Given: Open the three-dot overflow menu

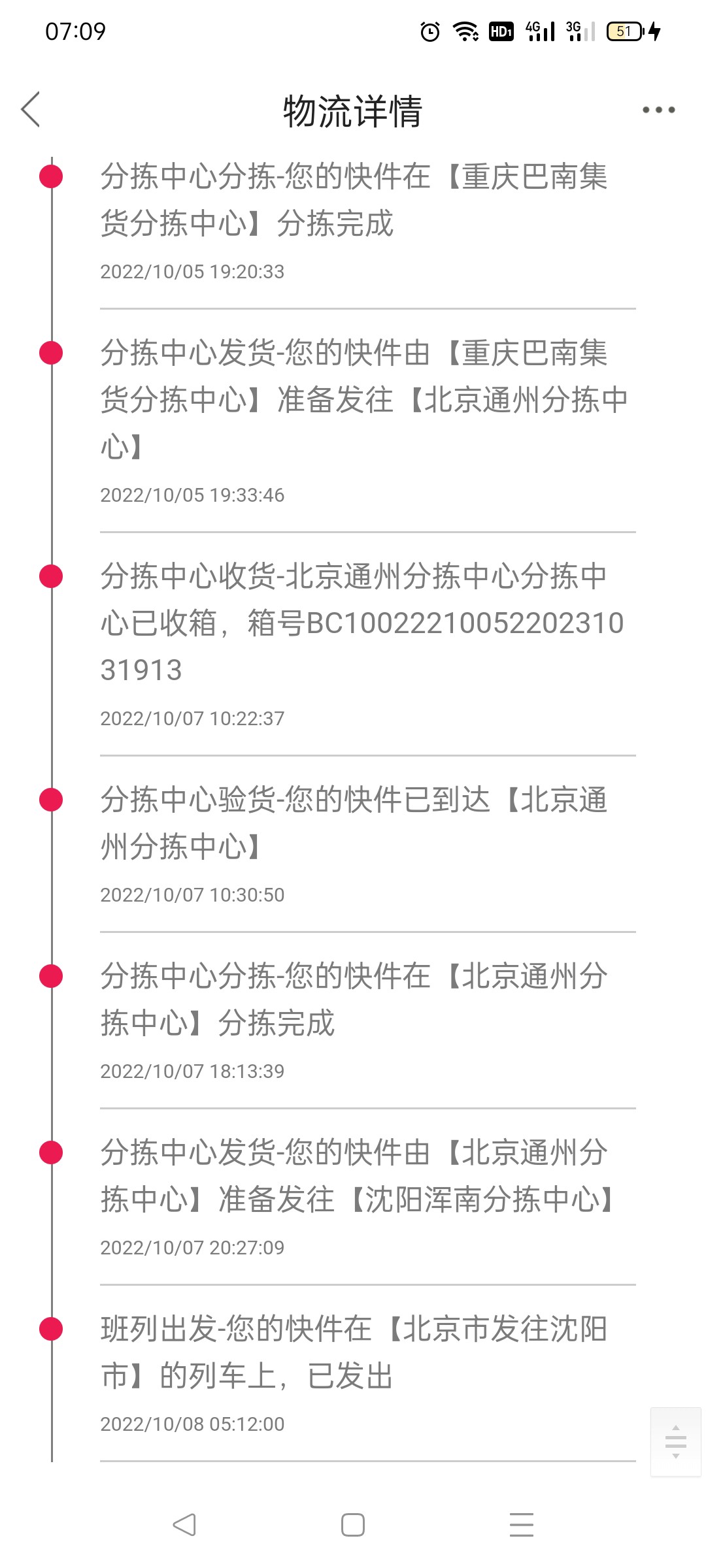Looking at the screenshot, I should [658, 110].
